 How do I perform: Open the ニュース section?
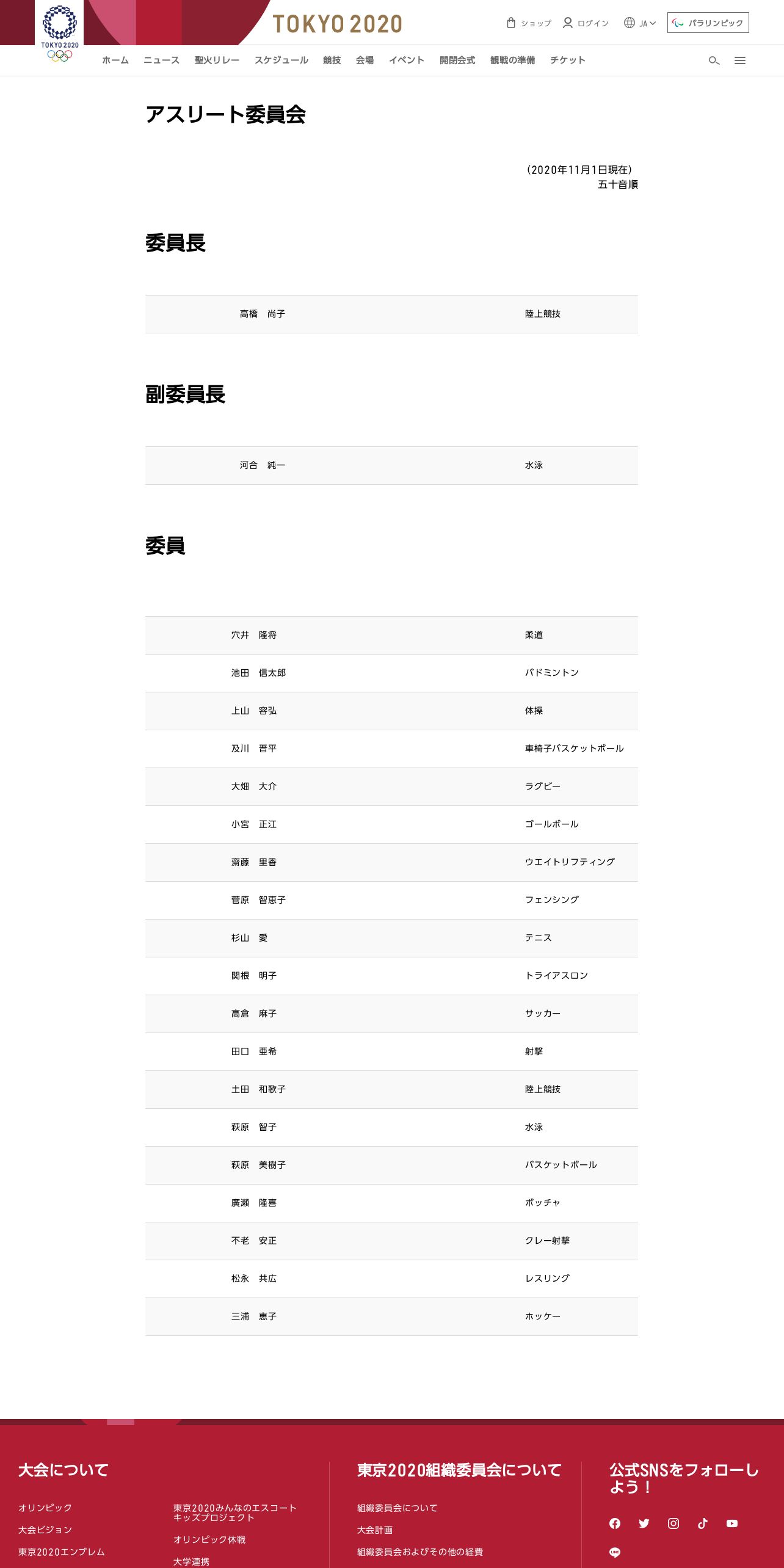161,60
